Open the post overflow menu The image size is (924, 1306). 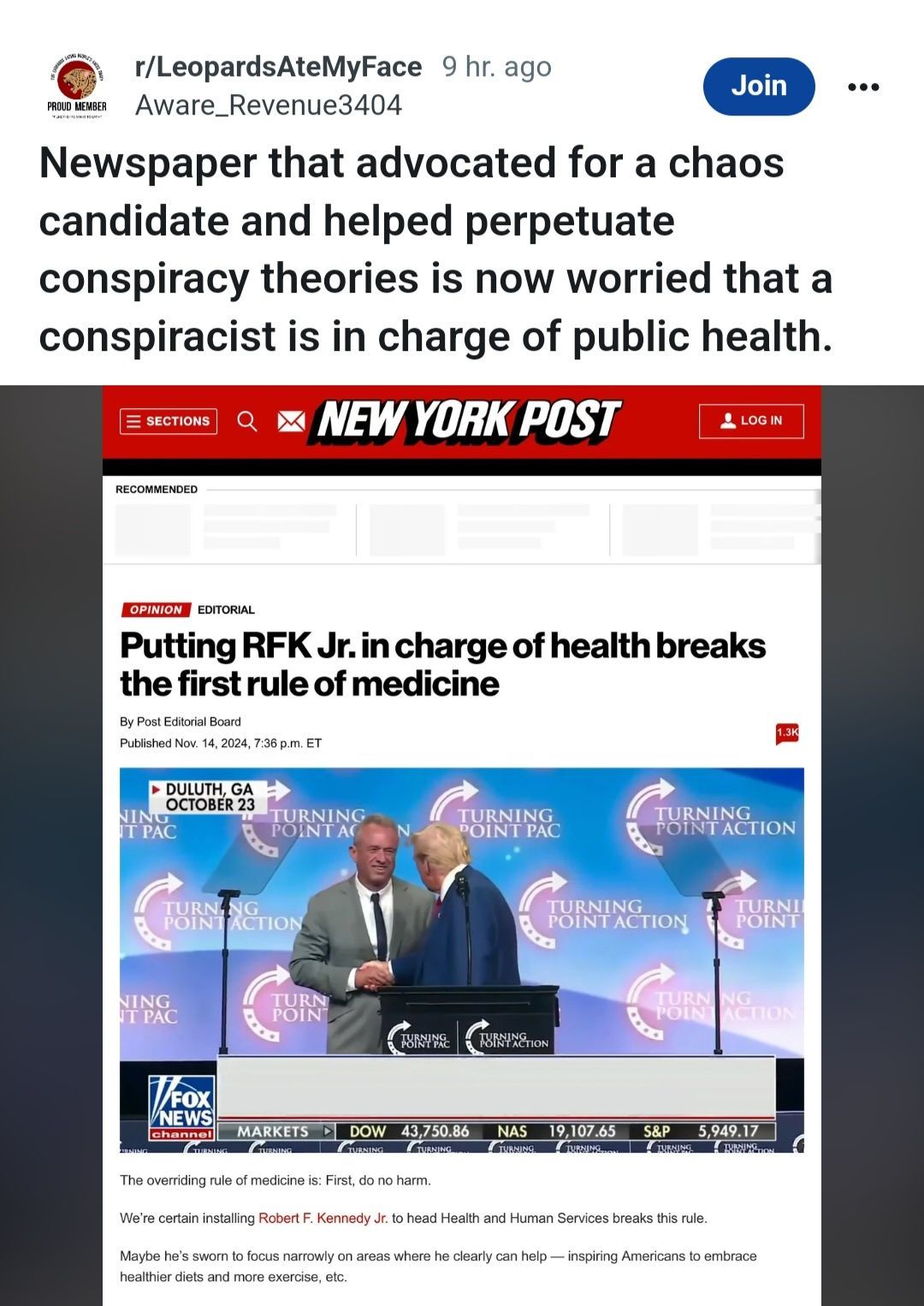pos(862,87)
